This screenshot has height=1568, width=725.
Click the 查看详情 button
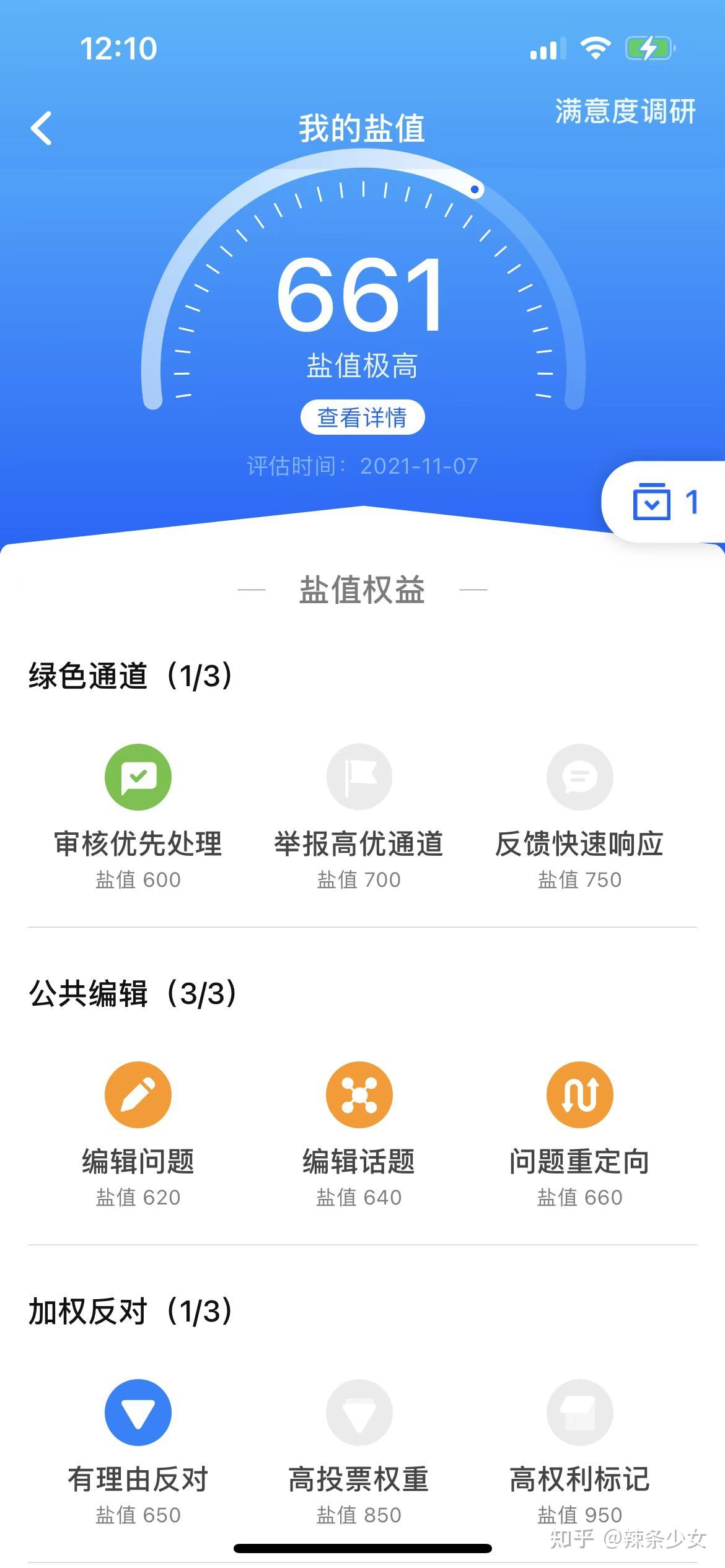362,417
